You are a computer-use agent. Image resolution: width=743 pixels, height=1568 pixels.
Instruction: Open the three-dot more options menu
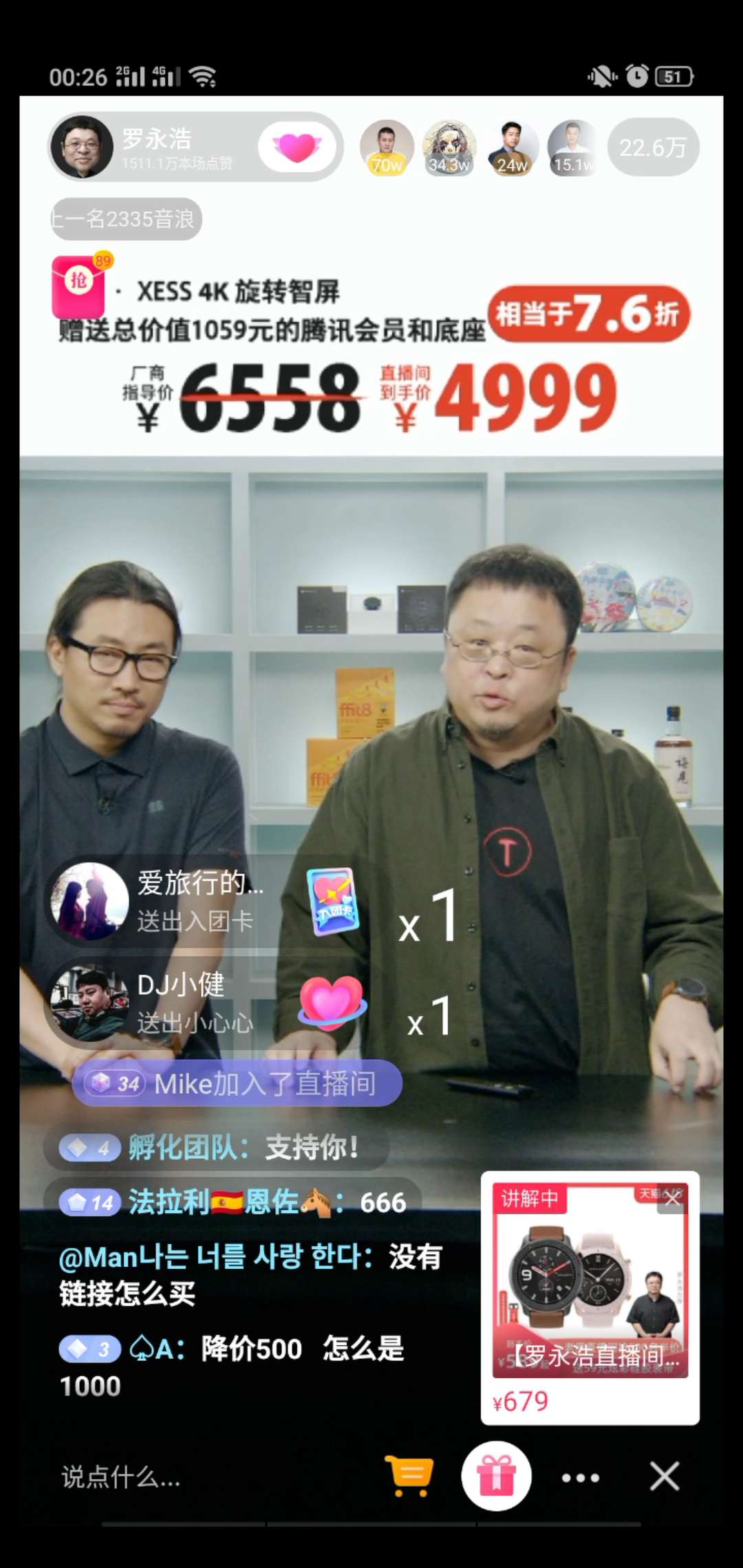pyautogui.click(x=581, y=1477)
